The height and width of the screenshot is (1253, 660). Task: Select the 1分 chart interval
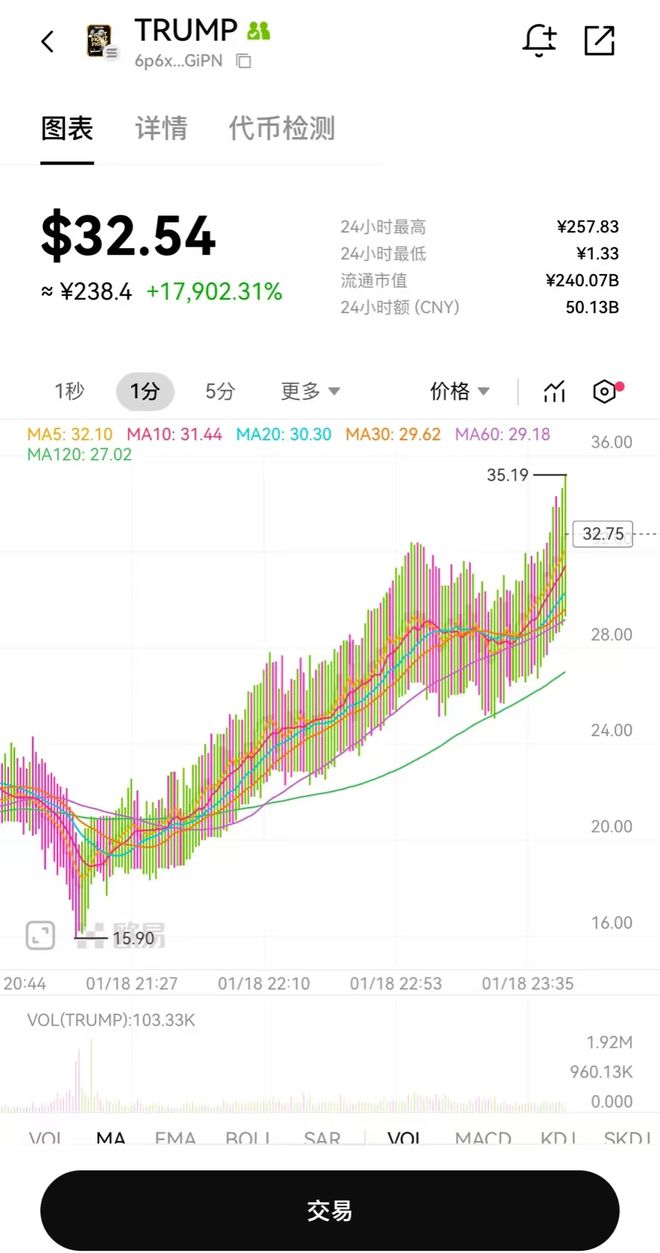tap(144, 391)
